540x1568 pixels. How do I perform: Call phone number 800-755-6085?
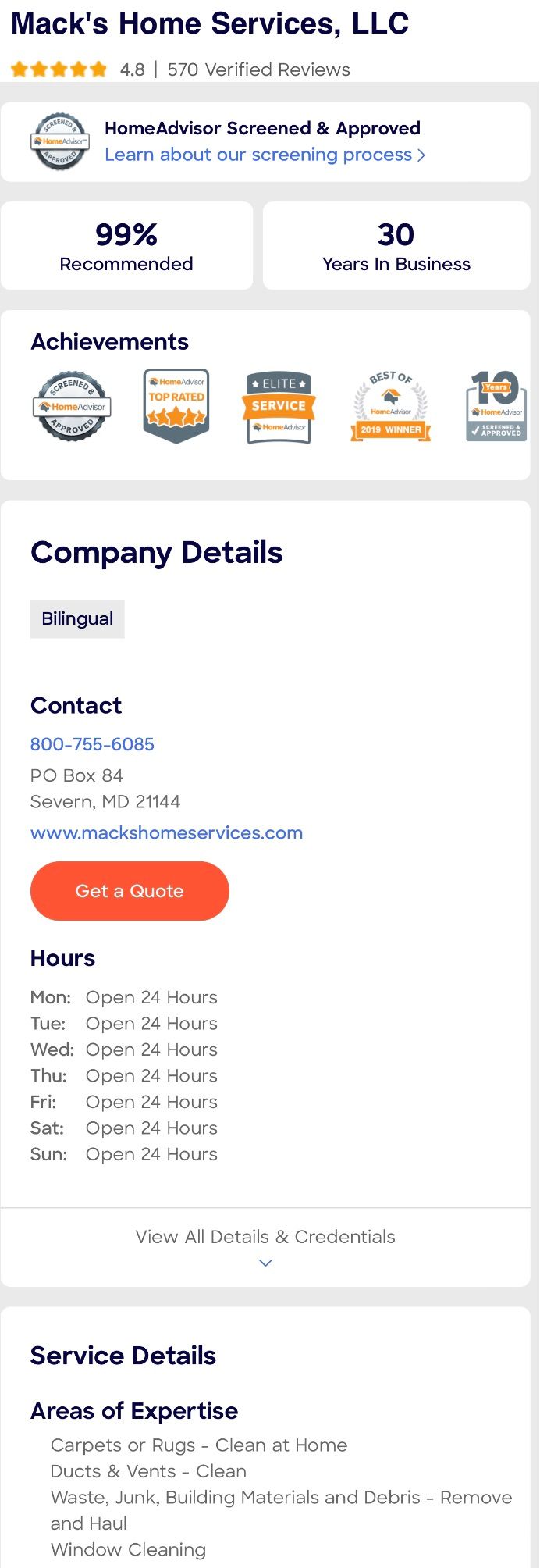(92, 744)
